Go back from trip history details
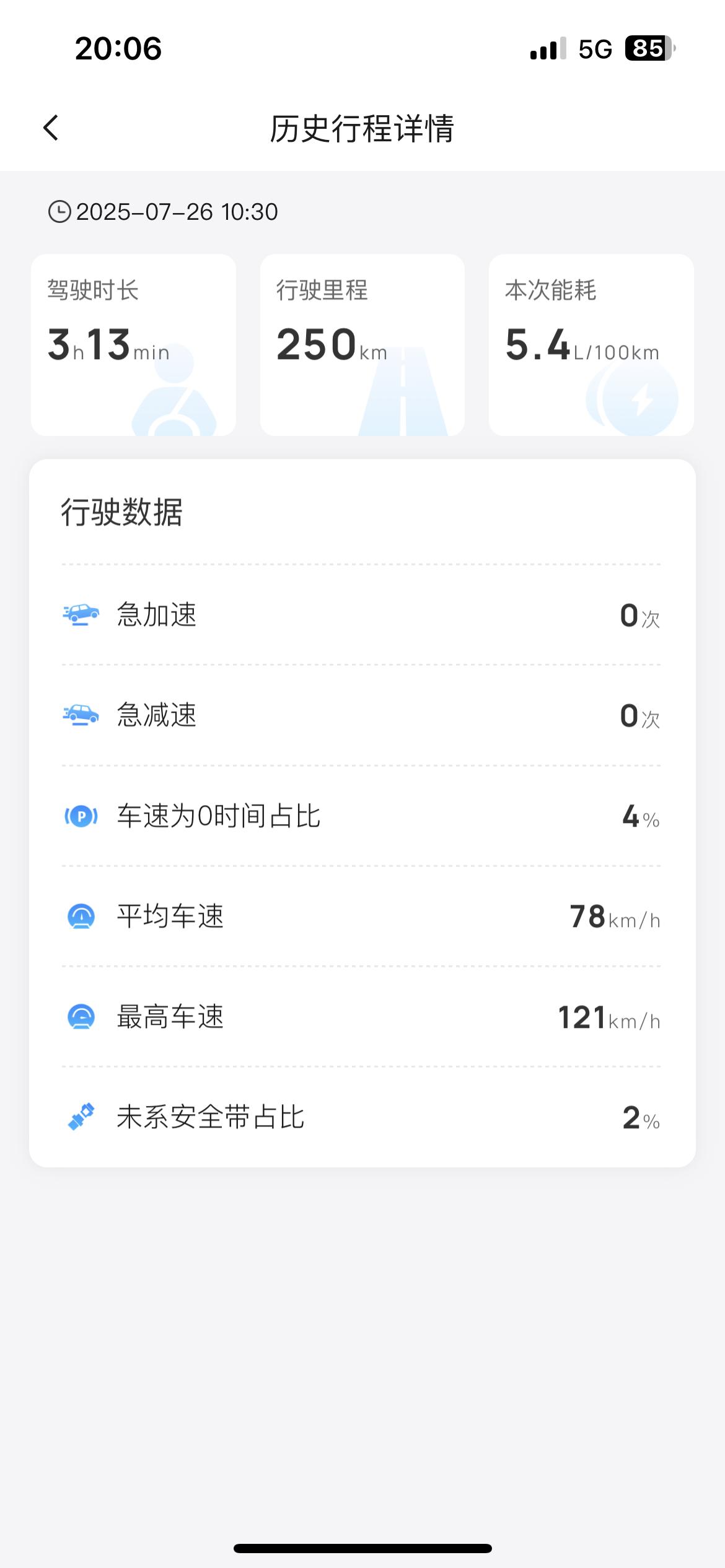 (x=51, y=128)
